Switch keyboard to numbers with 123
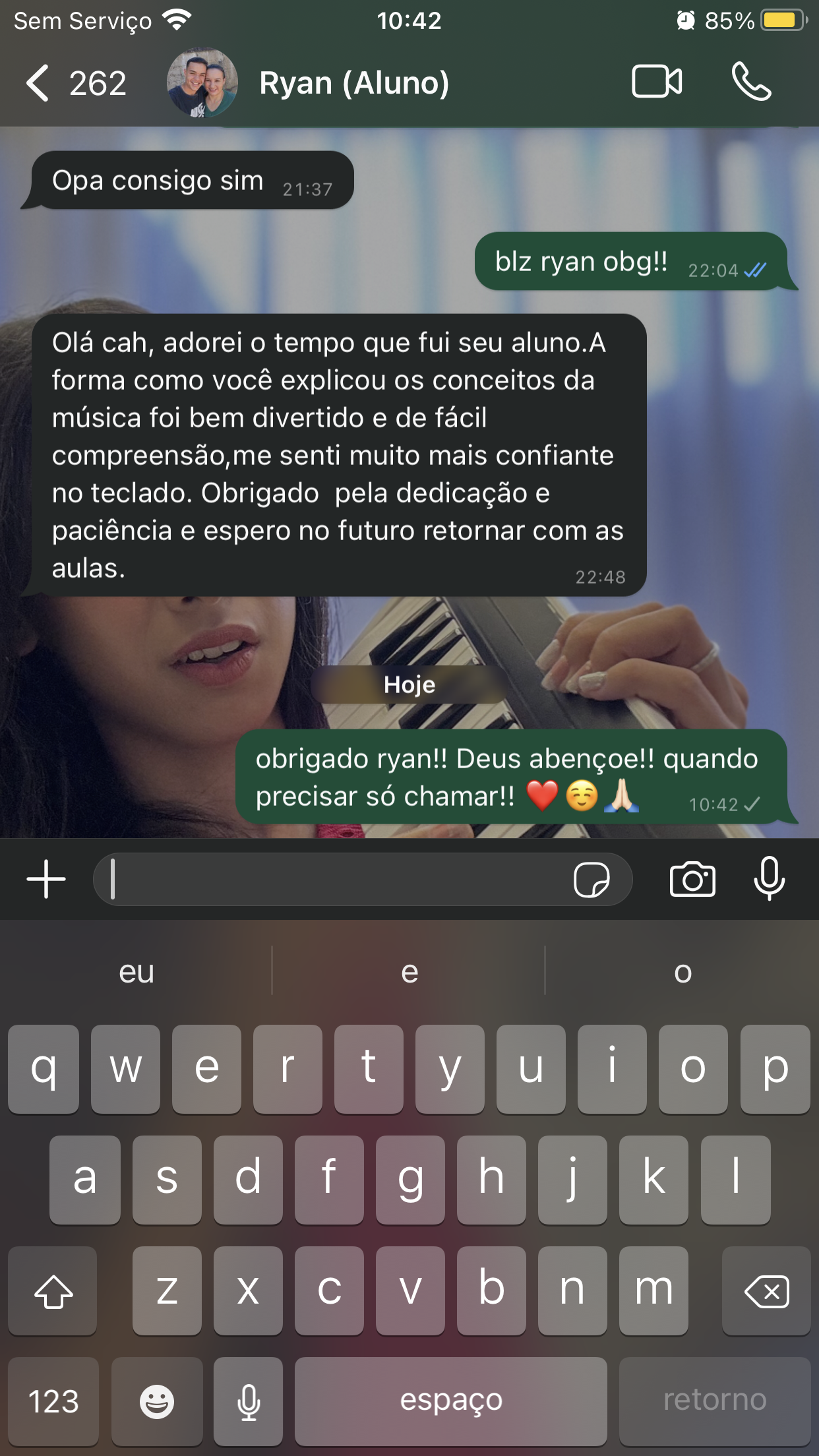 tap(53, 1401)
